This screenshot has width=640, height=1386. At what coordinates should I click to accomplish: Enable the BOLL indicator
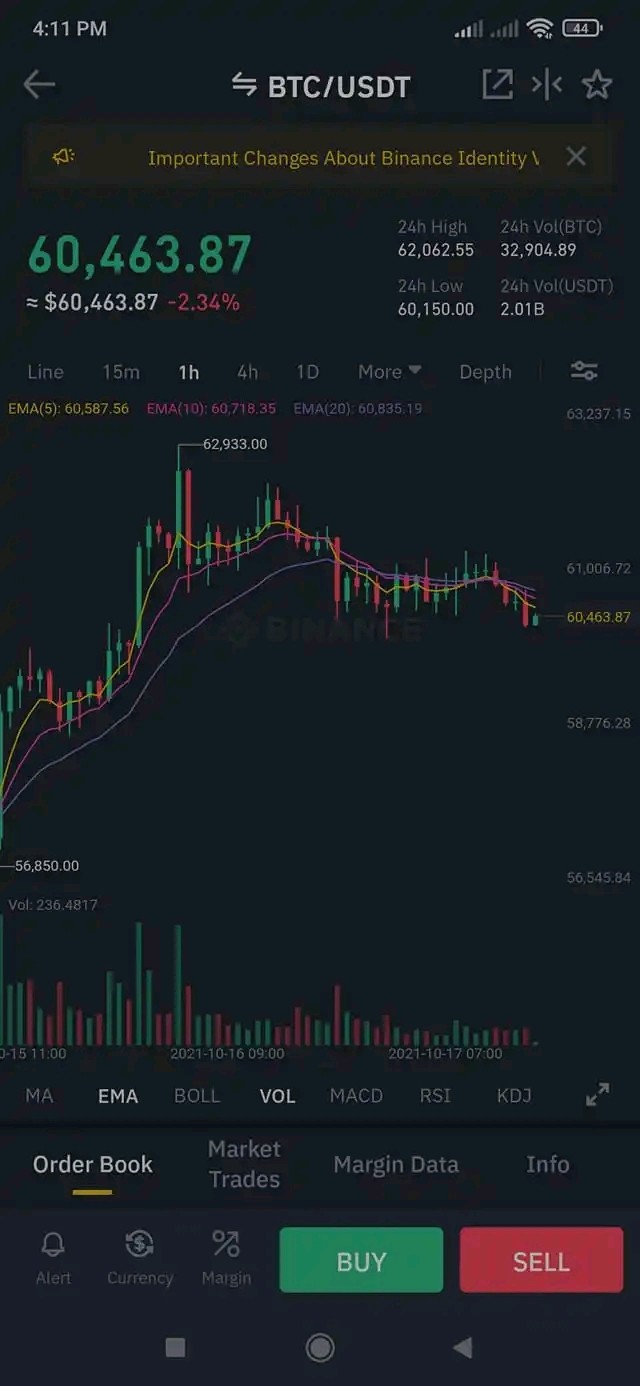tap(197, 1096)
